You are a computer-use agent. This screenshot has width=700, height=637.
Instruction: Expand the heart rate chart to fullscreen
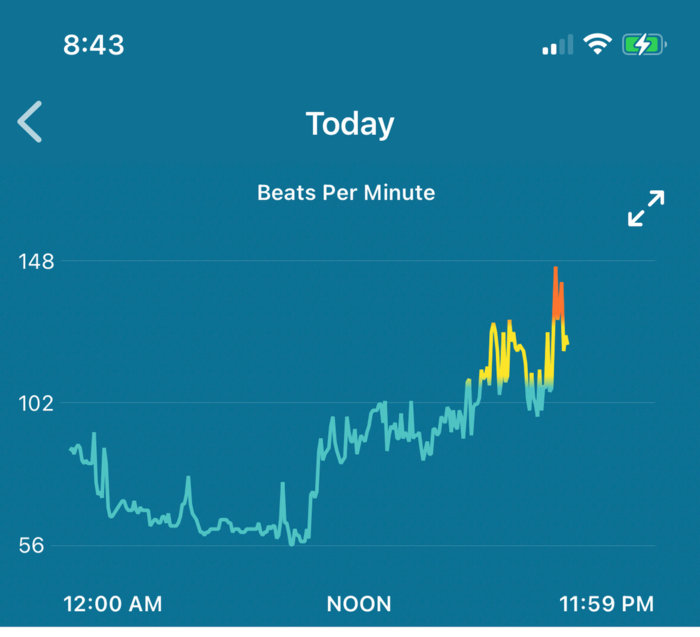point(646,208)
